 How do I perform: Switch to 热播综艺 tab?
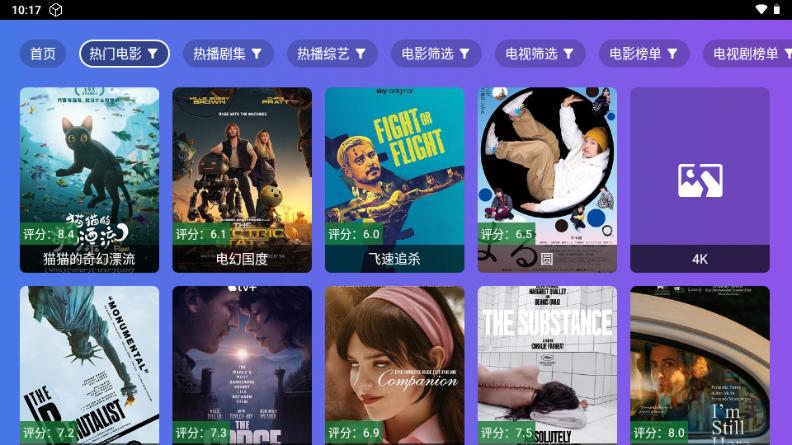coord(332,54)
